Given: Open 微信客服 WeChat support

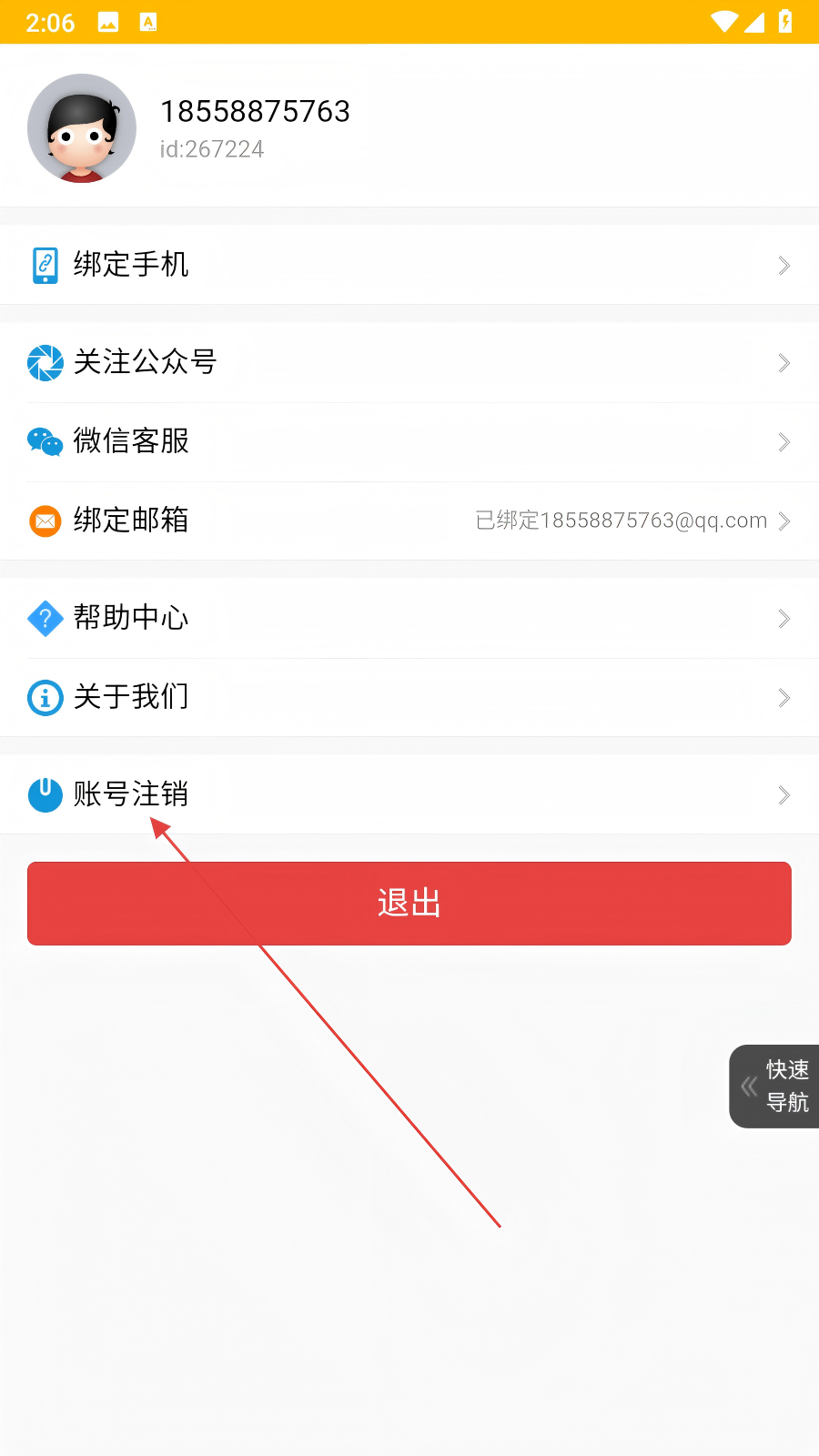Looking at the screenshot, I should pos(409,441).
